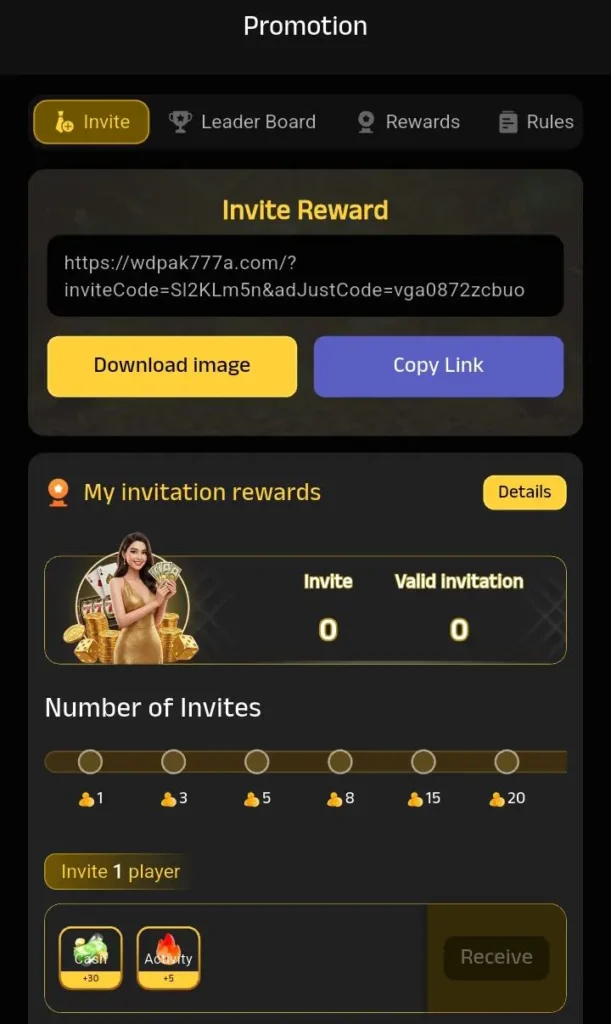
Task: Switch to the Rewards tab
Action: coord(408,122)
